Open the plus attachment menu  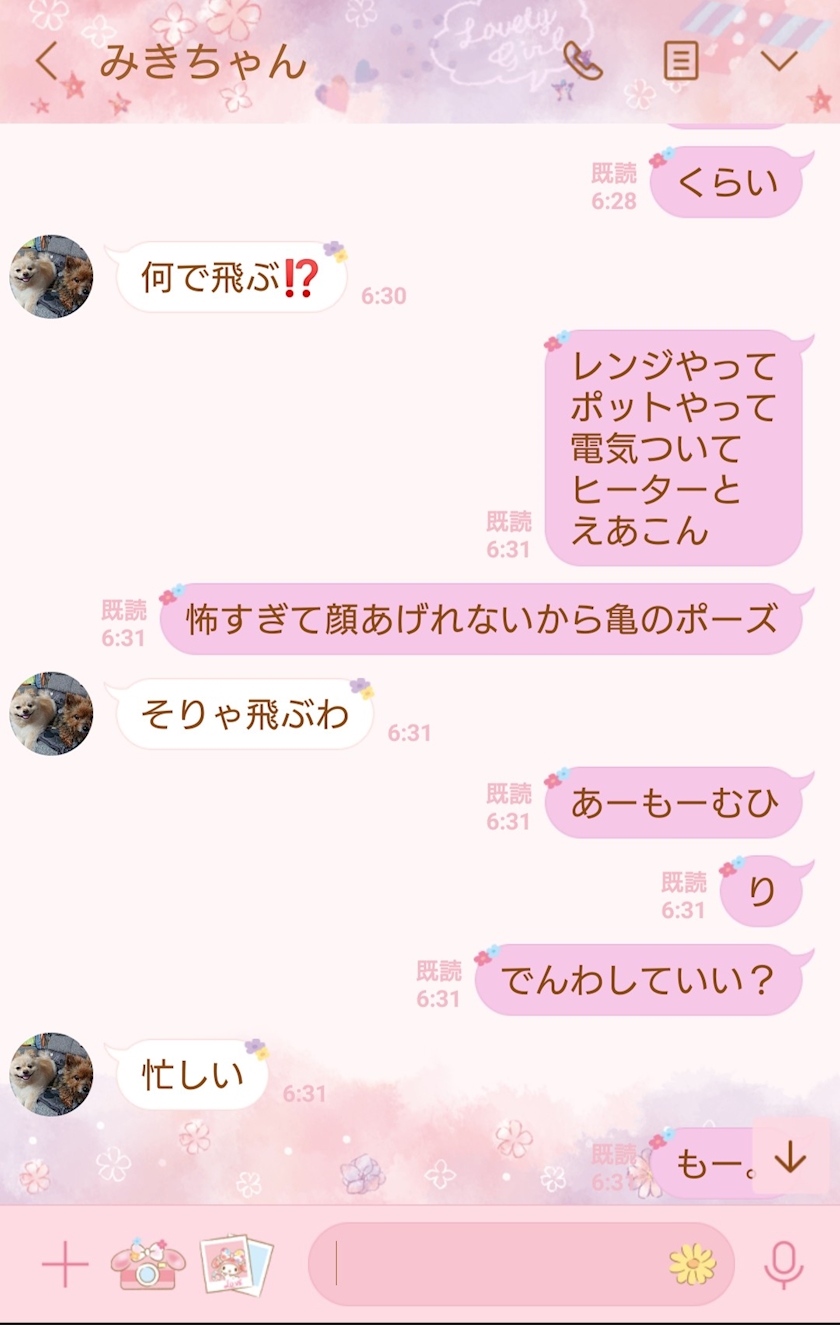coord(65,1266)
